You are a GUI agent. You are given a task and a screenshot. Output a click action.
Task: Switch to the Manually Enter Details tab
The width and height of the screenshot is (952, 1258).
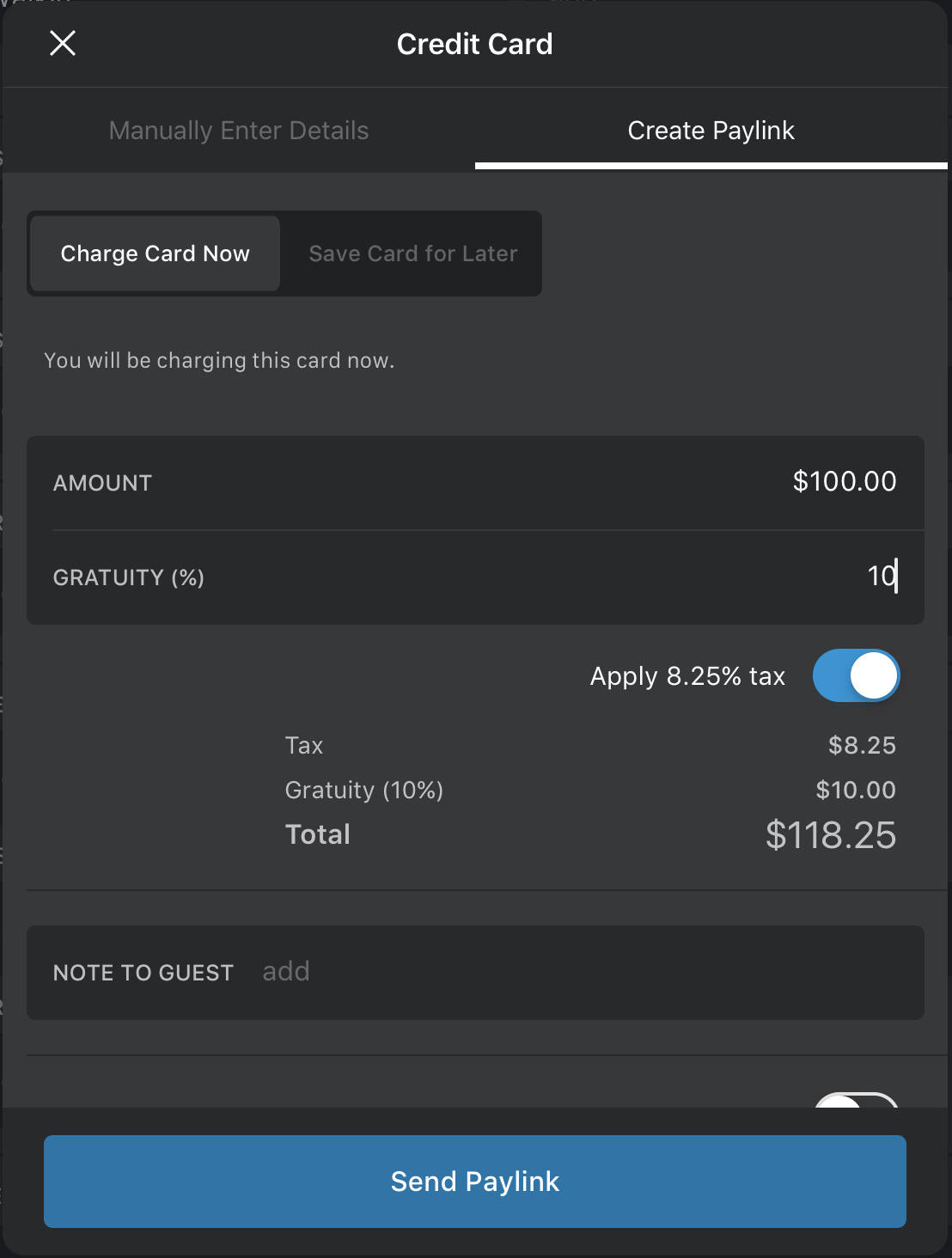pos(238,130)
